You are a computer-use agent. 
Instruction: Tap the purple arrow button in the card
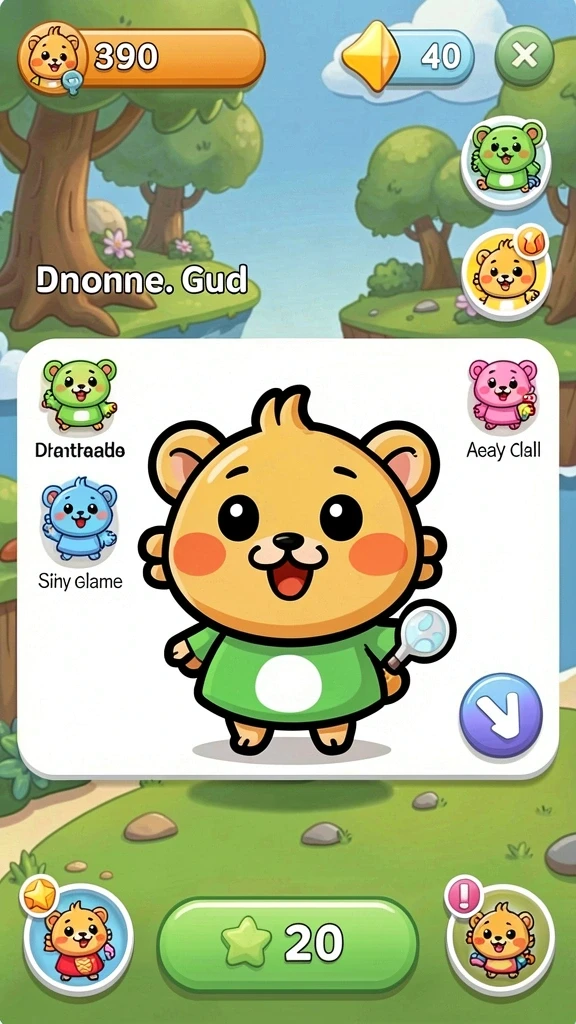501,716
